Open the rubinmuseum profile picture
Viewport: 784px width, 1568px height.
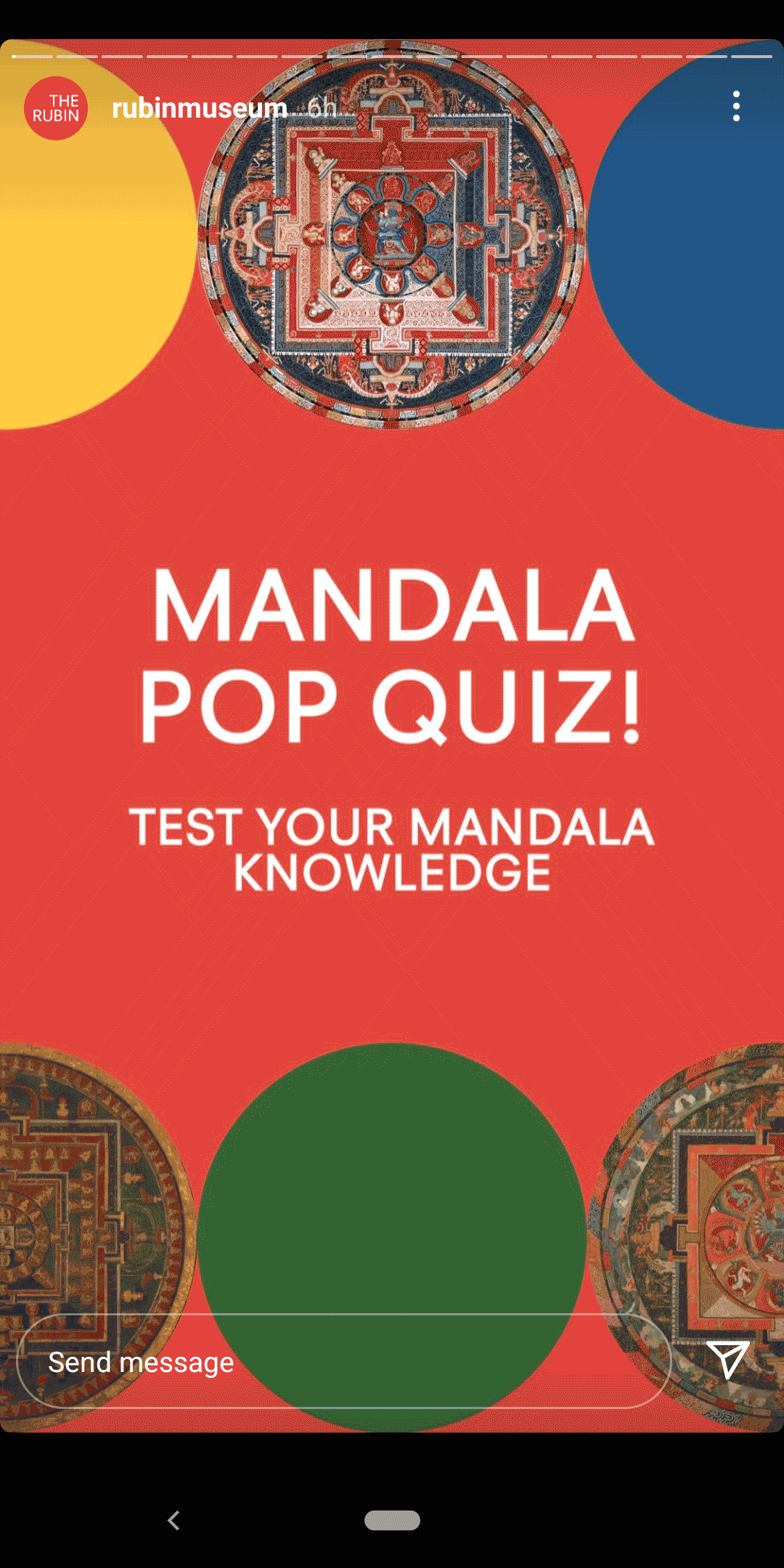56,108
